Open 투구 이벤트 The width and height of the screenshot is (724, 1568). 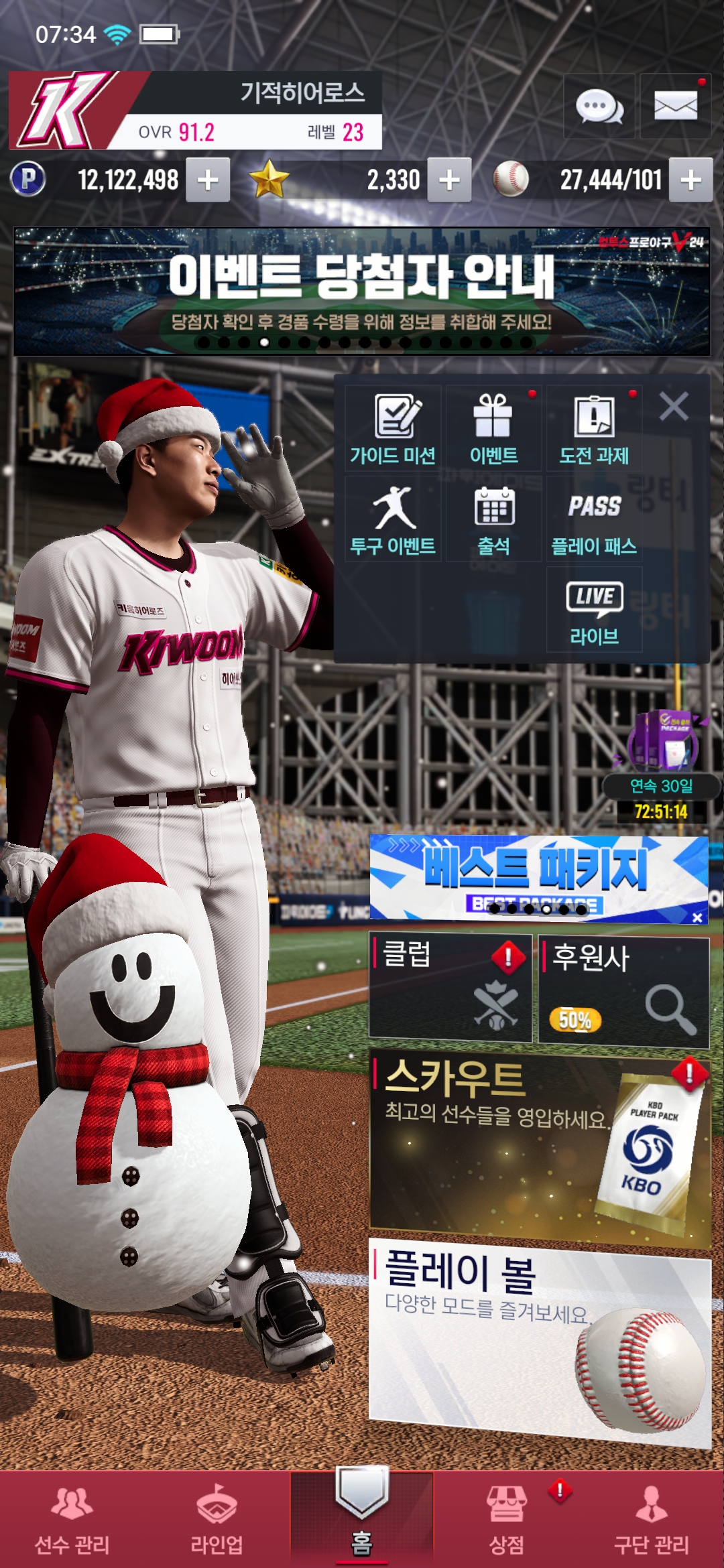coord(393,519)
